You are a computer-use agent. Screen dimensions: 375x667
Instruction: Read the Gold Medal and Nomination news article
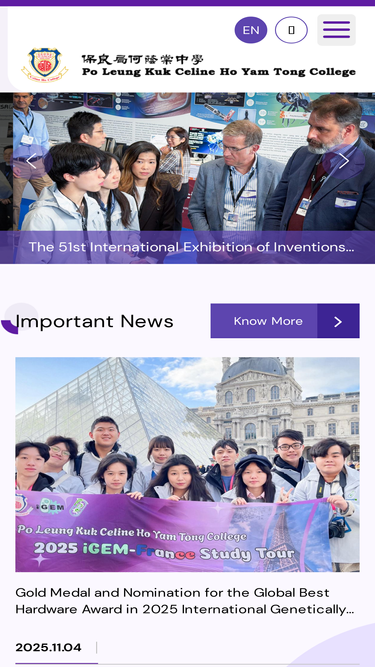185,601
